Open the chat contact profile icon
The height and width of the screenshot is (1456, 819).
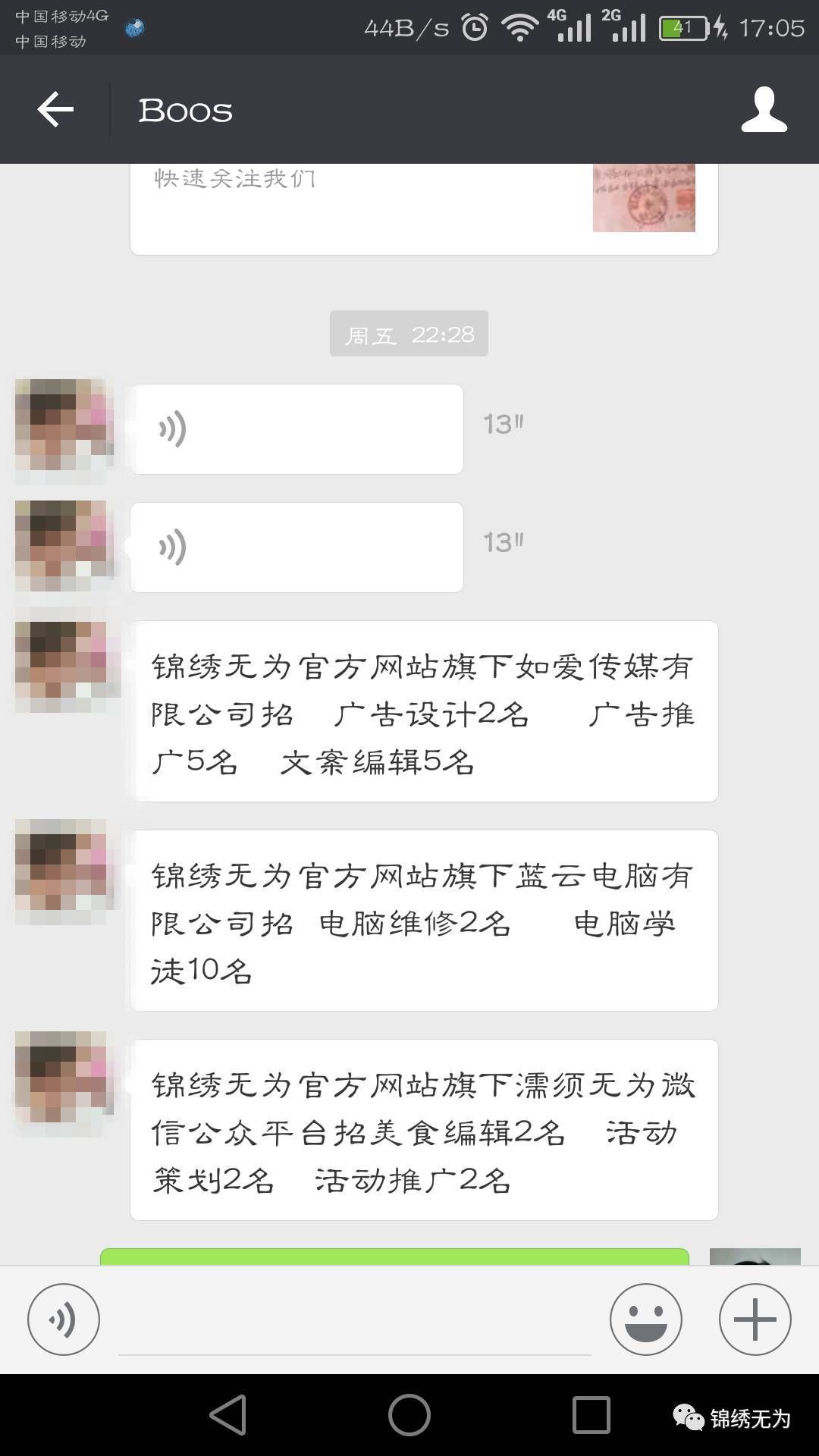click(x=764, y=110)
